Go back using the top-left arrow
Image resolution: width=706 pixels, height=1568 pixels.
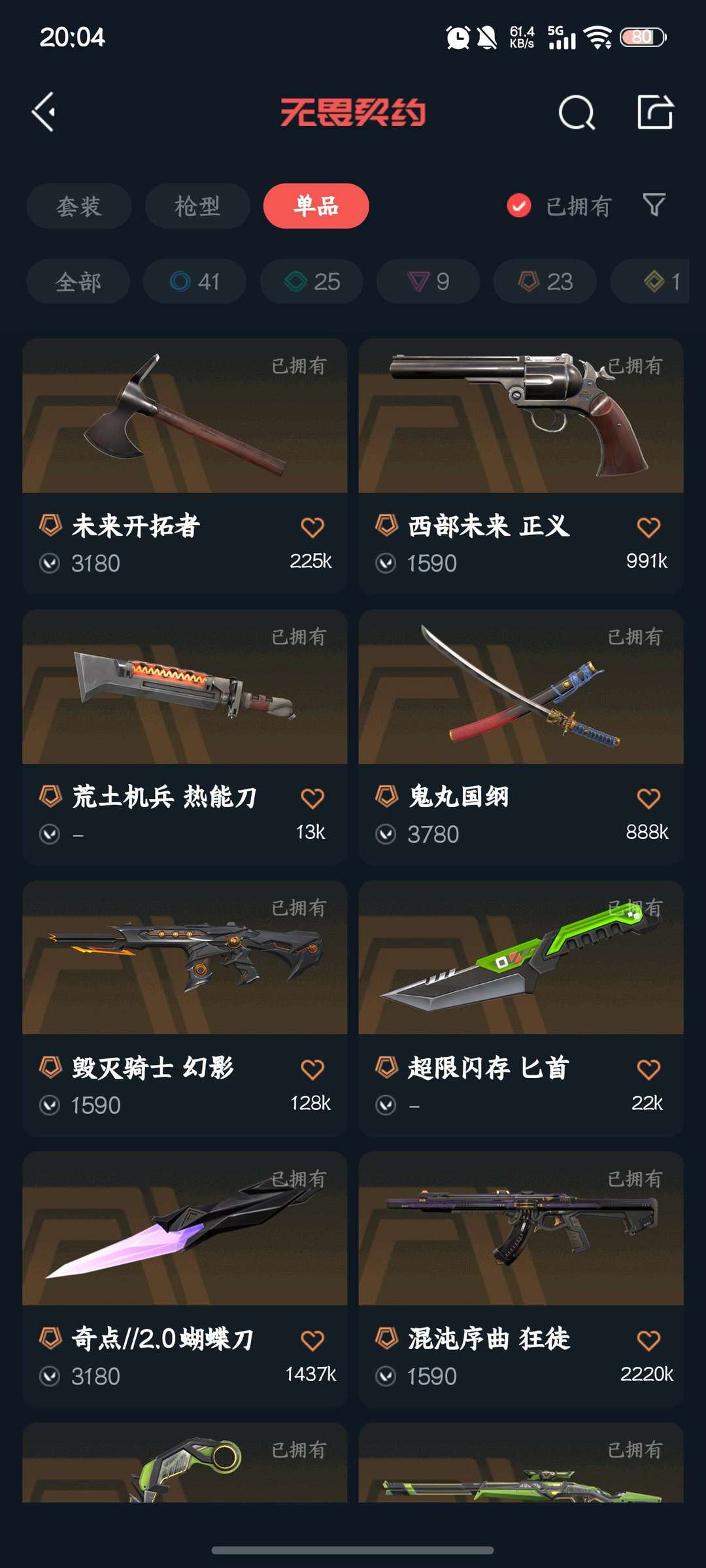pos(44,112)
